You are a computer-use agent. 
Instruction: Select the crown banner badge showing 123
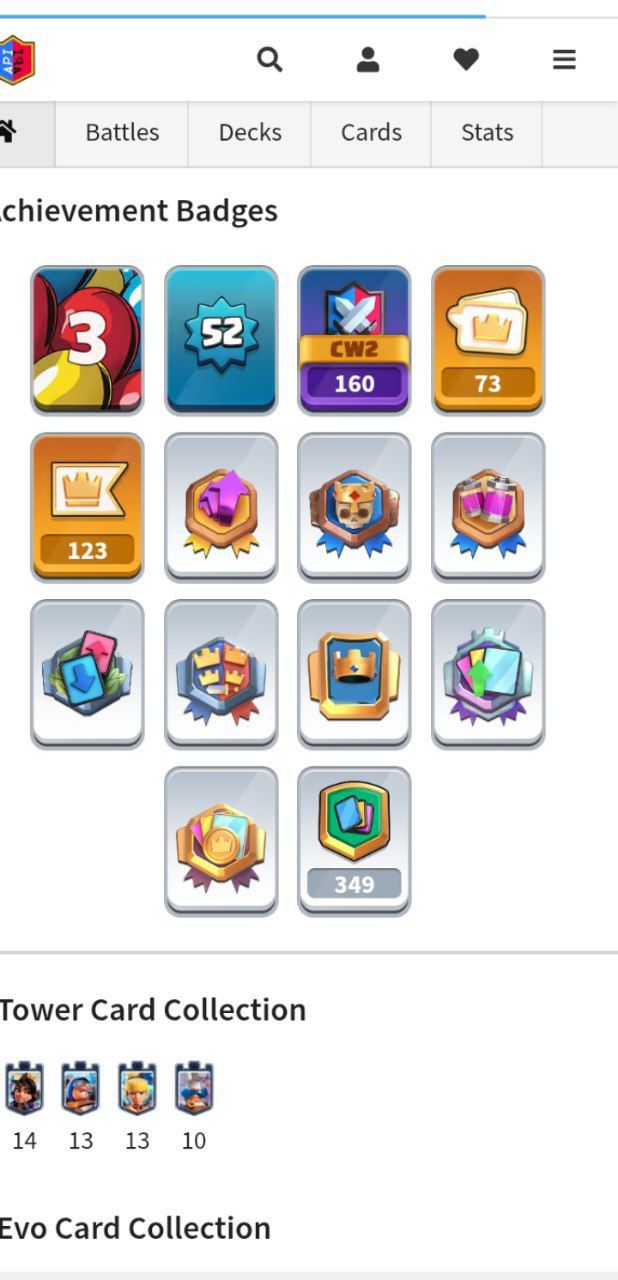click(x=87, y=507)
